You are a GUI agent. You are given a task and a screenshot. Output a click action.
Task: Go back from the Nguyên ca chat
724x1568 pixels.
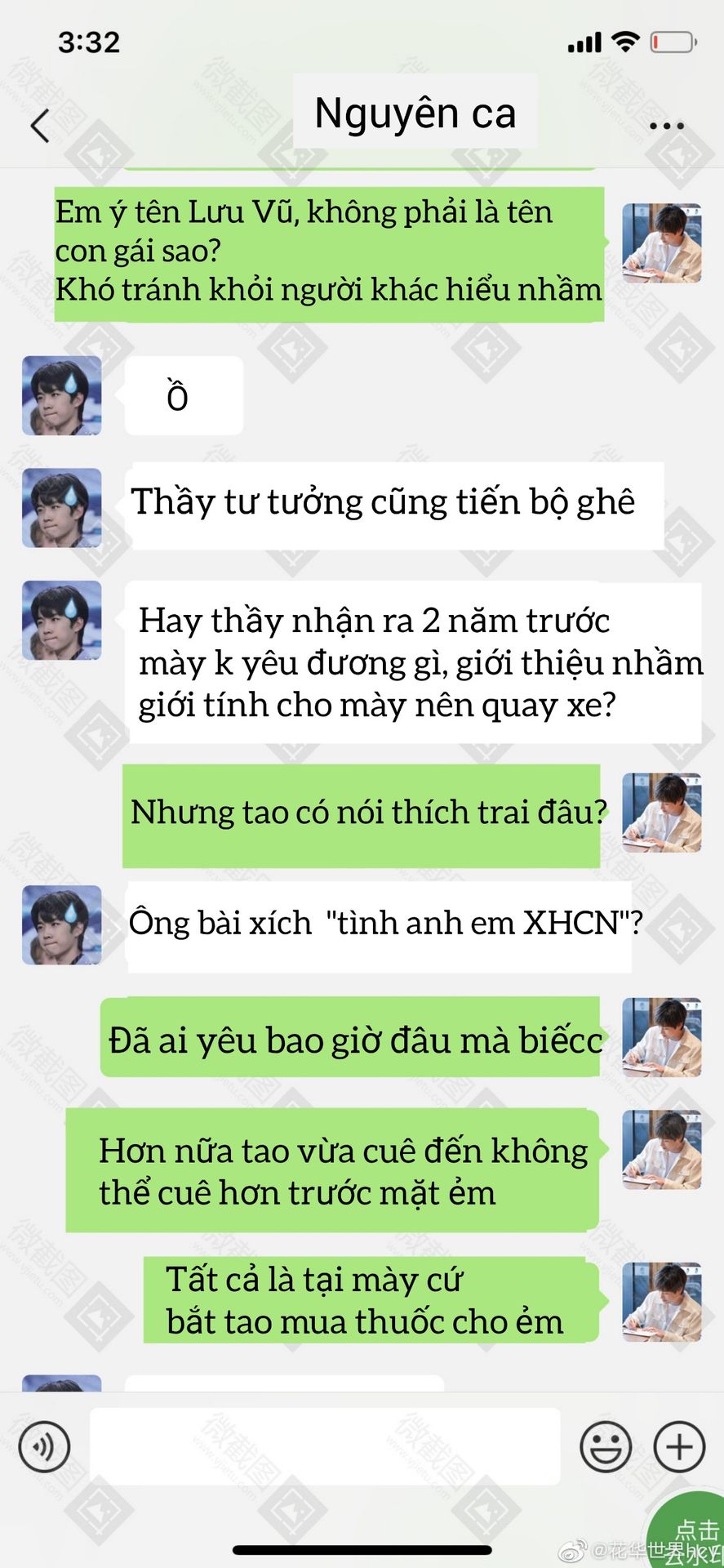pyautogui.click(x=40, y=125)
